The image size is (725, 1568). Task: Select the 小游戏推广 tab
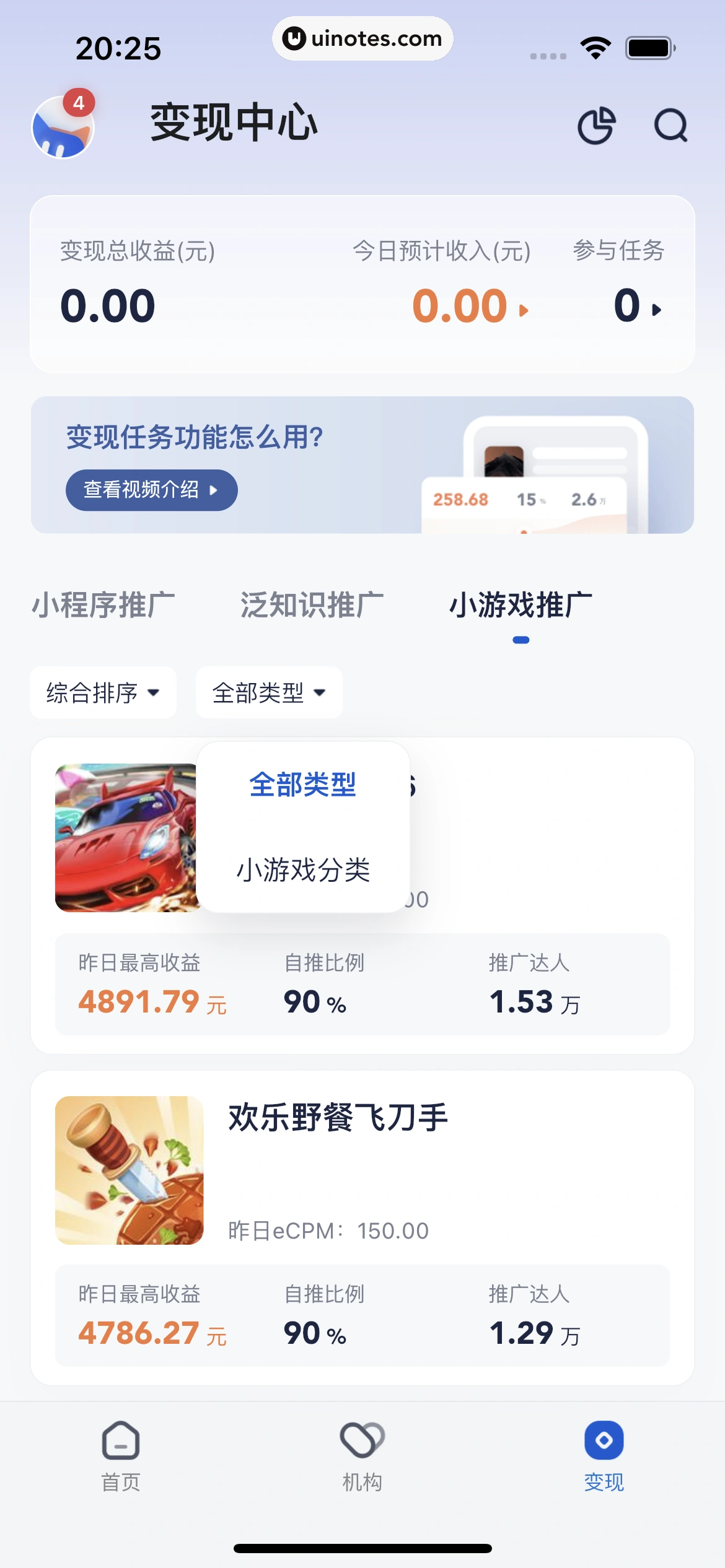click(521, 605)
